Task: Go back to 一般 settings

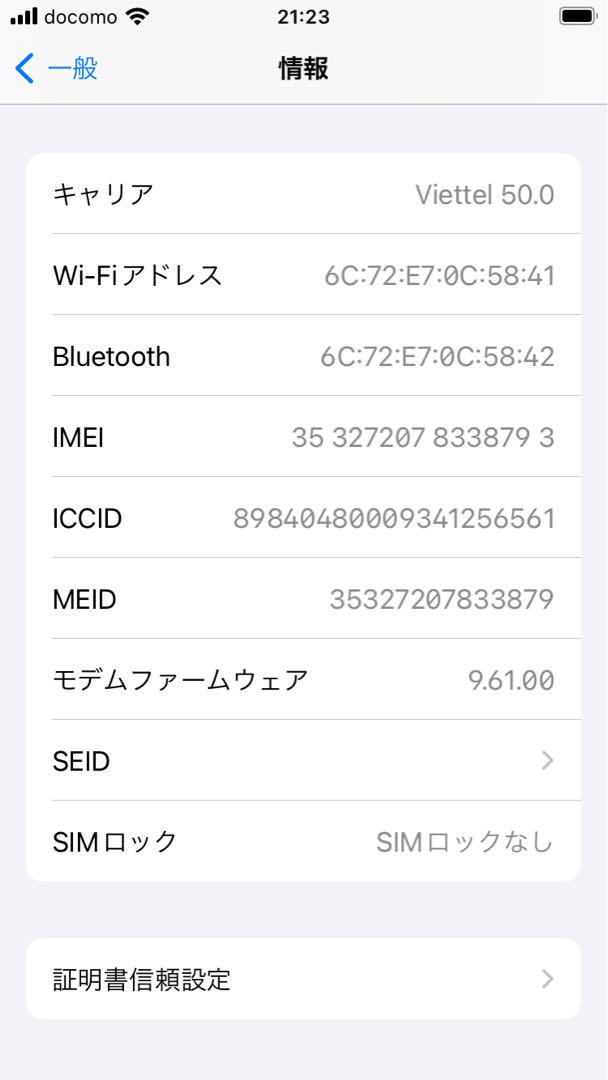Action: pos(56,69)
